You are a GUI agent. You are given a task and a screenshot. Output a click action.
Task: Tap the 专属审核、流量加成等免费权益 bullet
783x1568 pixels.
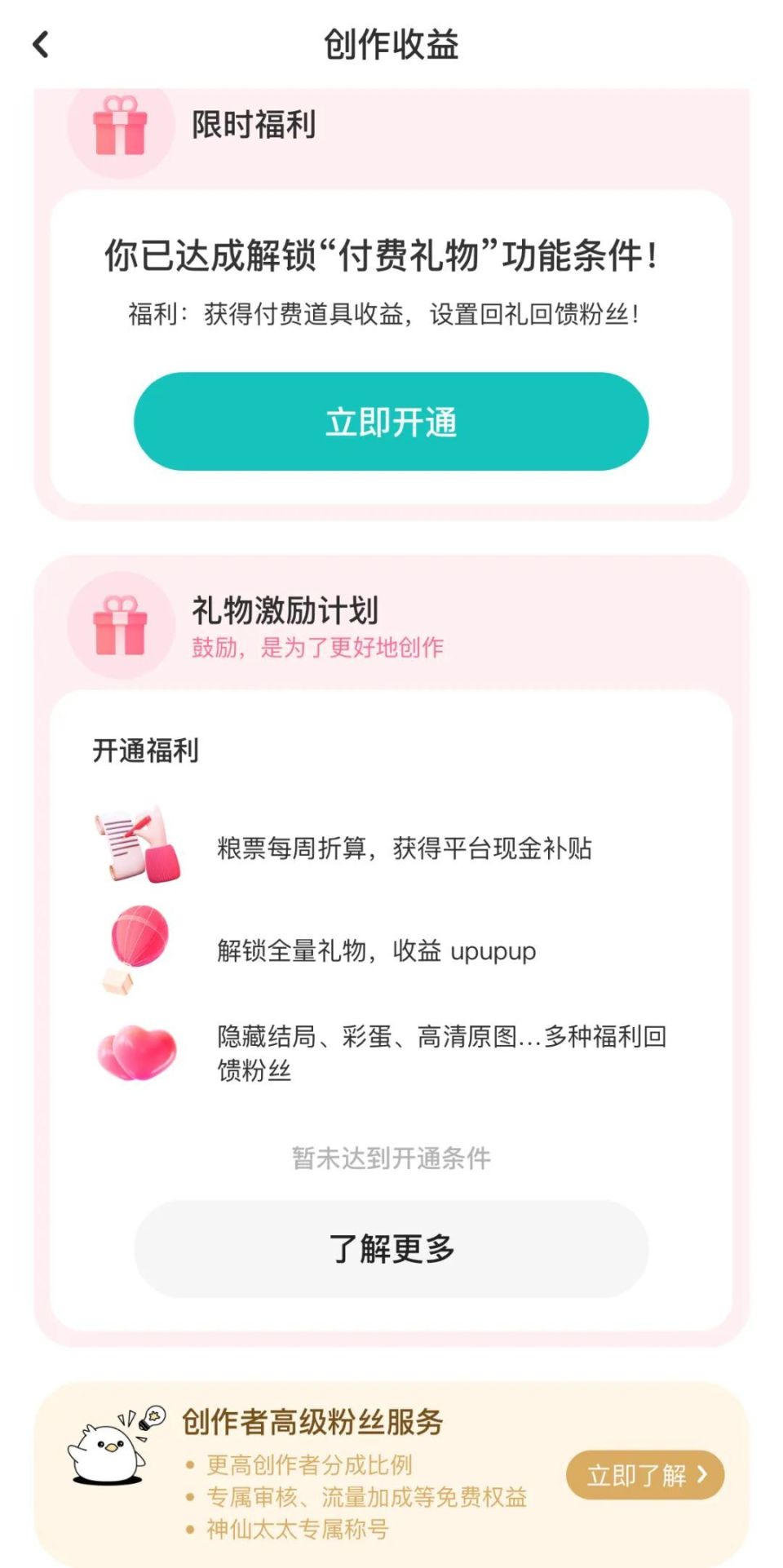click(x=365, y=1498)
